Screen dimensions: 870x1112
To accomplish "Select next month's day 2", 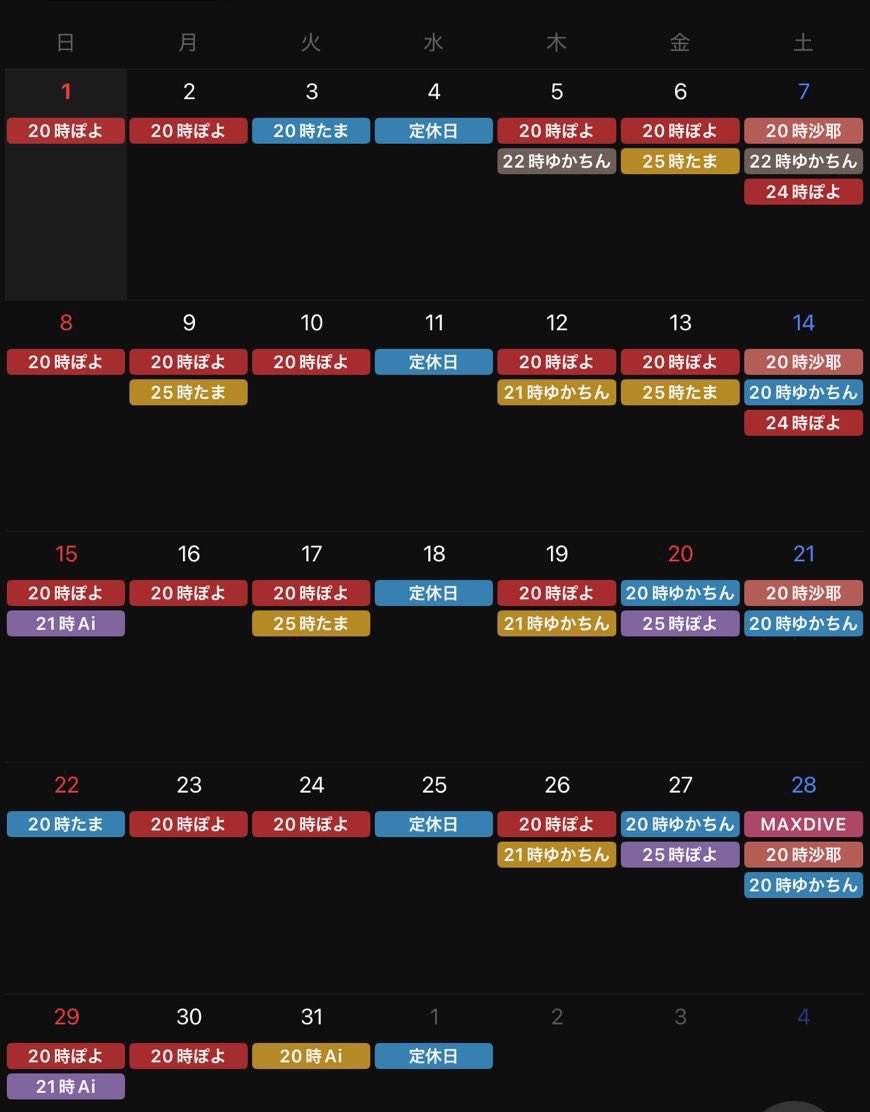I will 557,1017.
